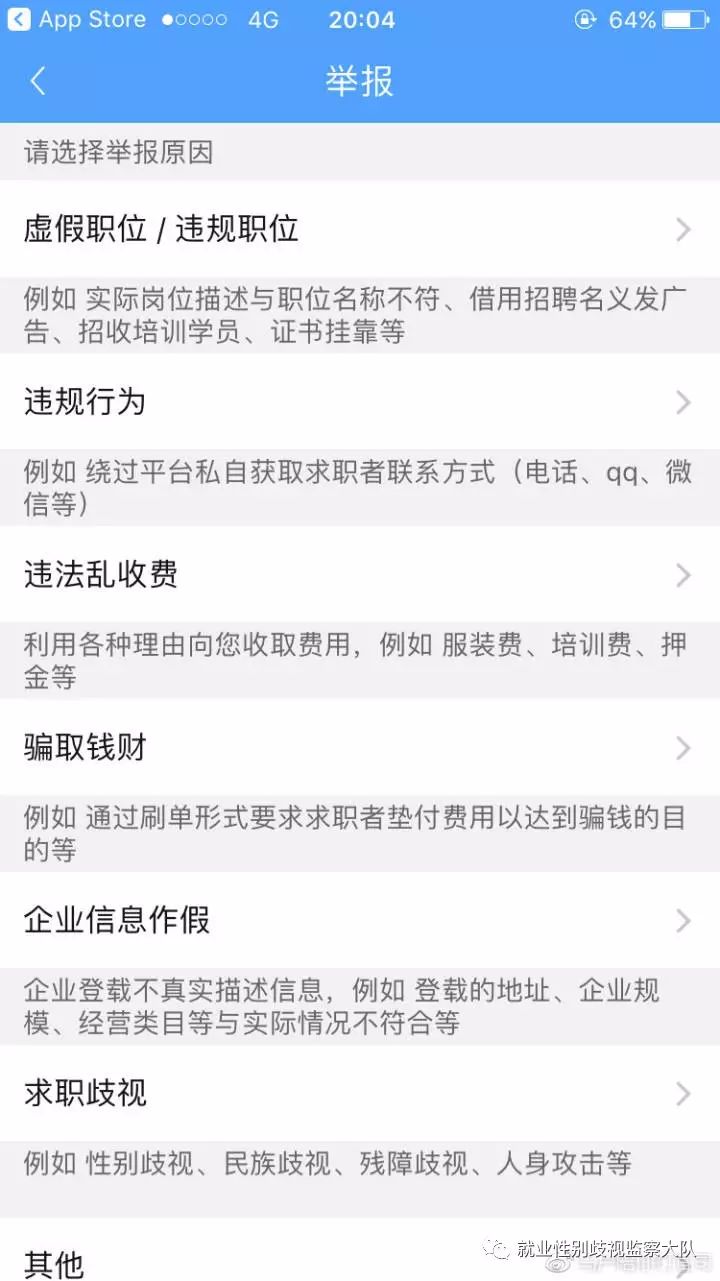This screenshot has height=1281, width=720.
Task: Return to App Store via status bar
Action: [76, 19]
